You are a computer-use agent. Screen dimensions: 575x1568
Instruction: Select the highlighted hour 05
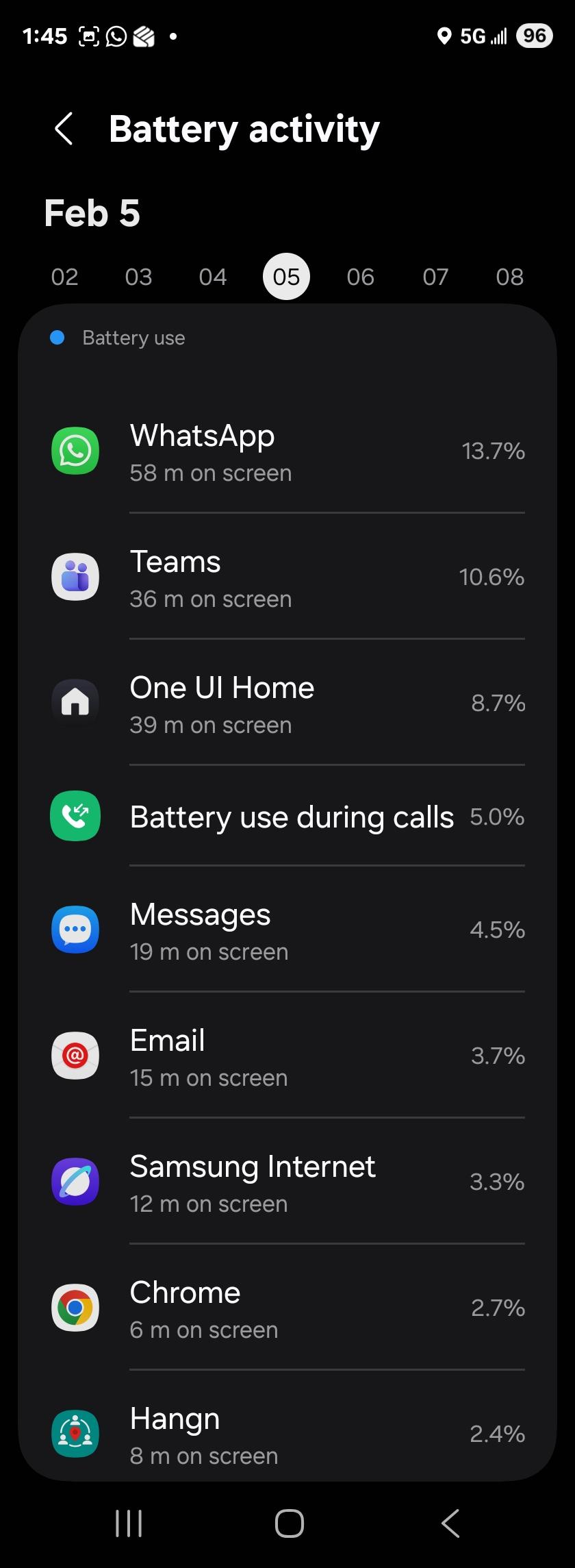point(286,276)
